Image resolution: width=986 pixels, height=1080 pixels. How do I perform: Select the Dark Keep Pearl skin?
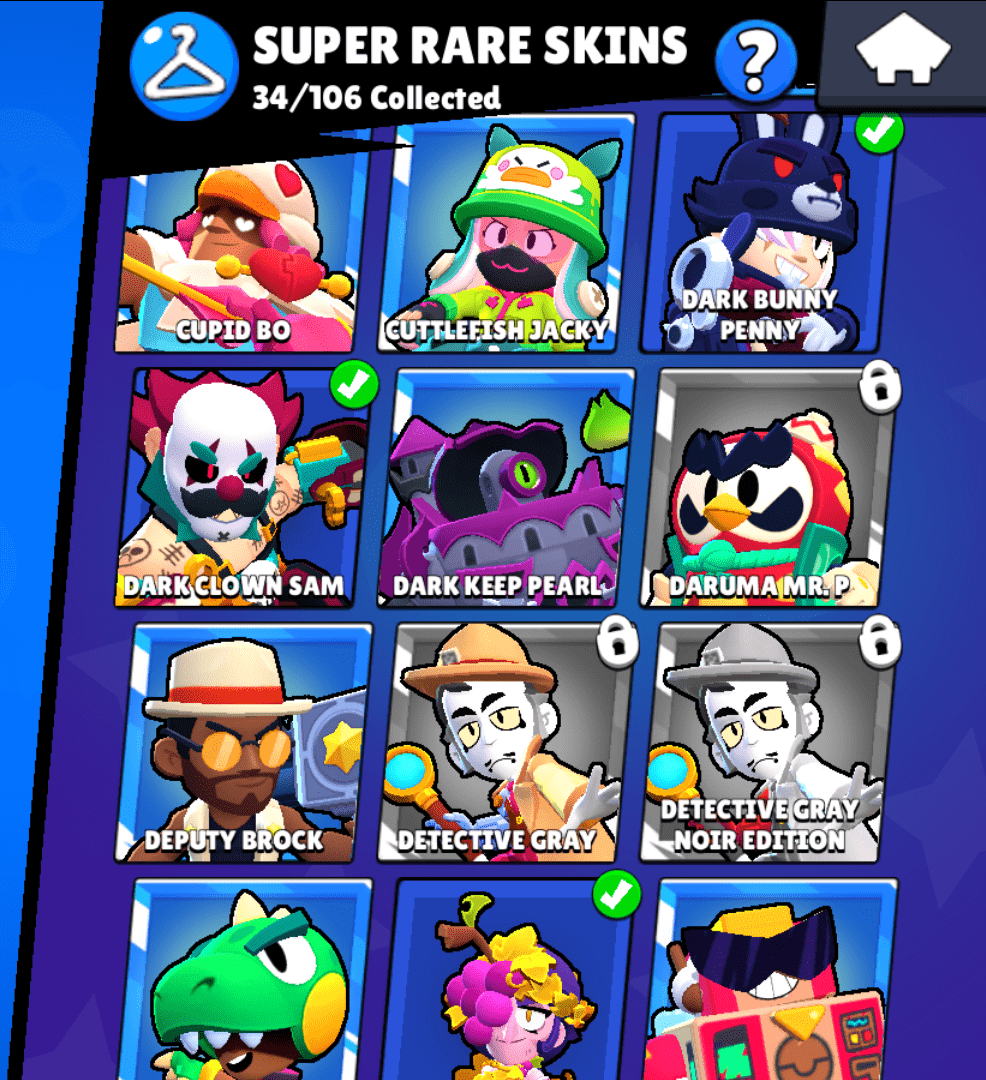[505, 490]
